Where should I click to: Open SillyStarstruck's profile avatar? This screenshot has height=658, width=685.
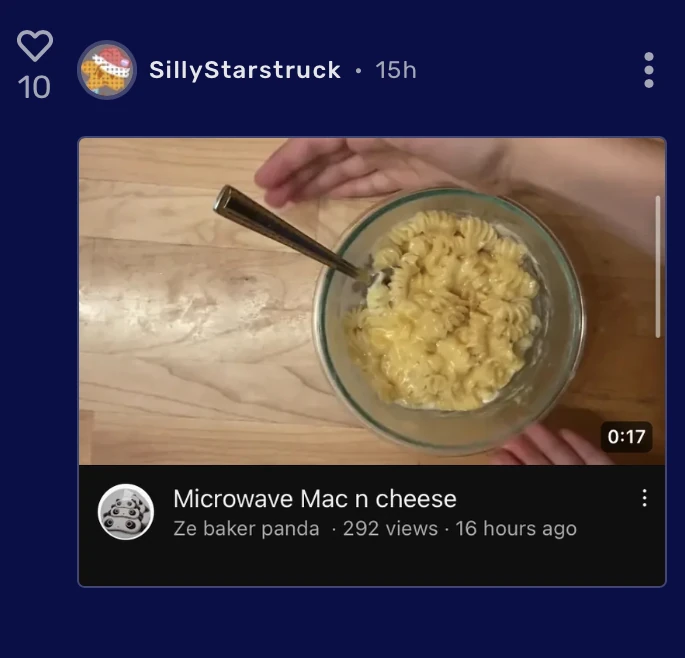tap(107, 70)
